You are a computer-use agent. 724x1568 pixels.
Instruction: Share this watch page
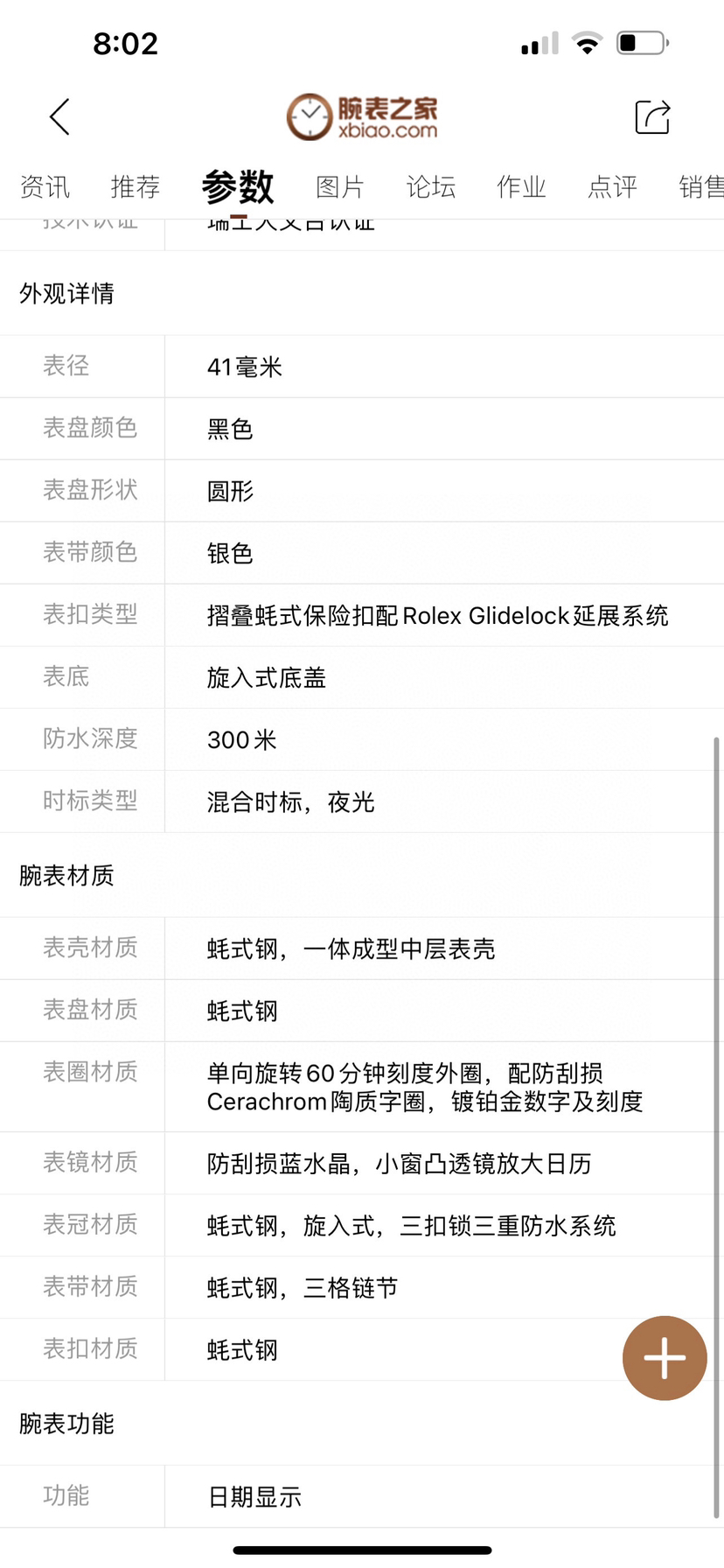pyautogui.click(x=652, y=117)
